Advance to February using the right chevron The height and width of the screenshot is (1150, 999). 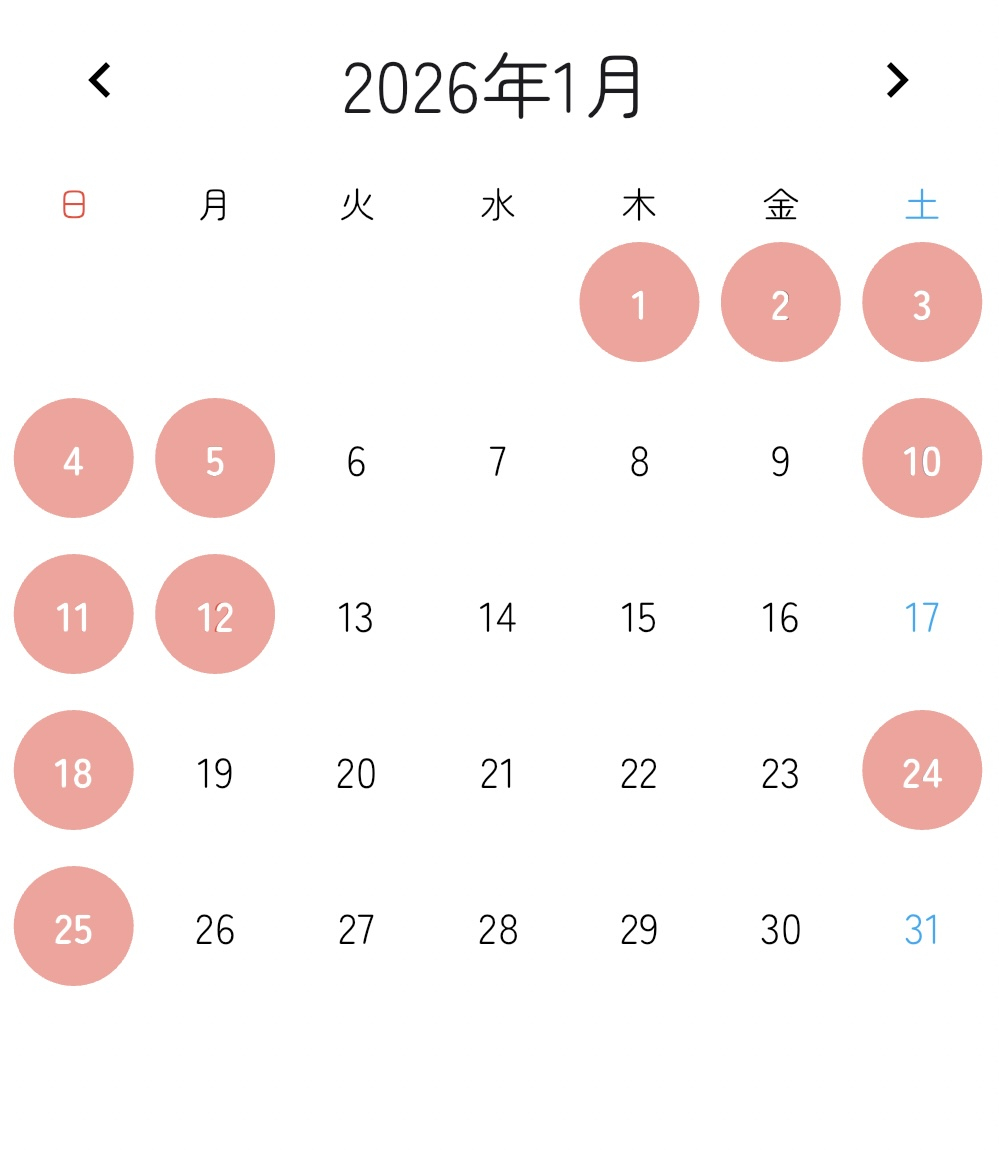pyautogui.click(x=897, y=80)
